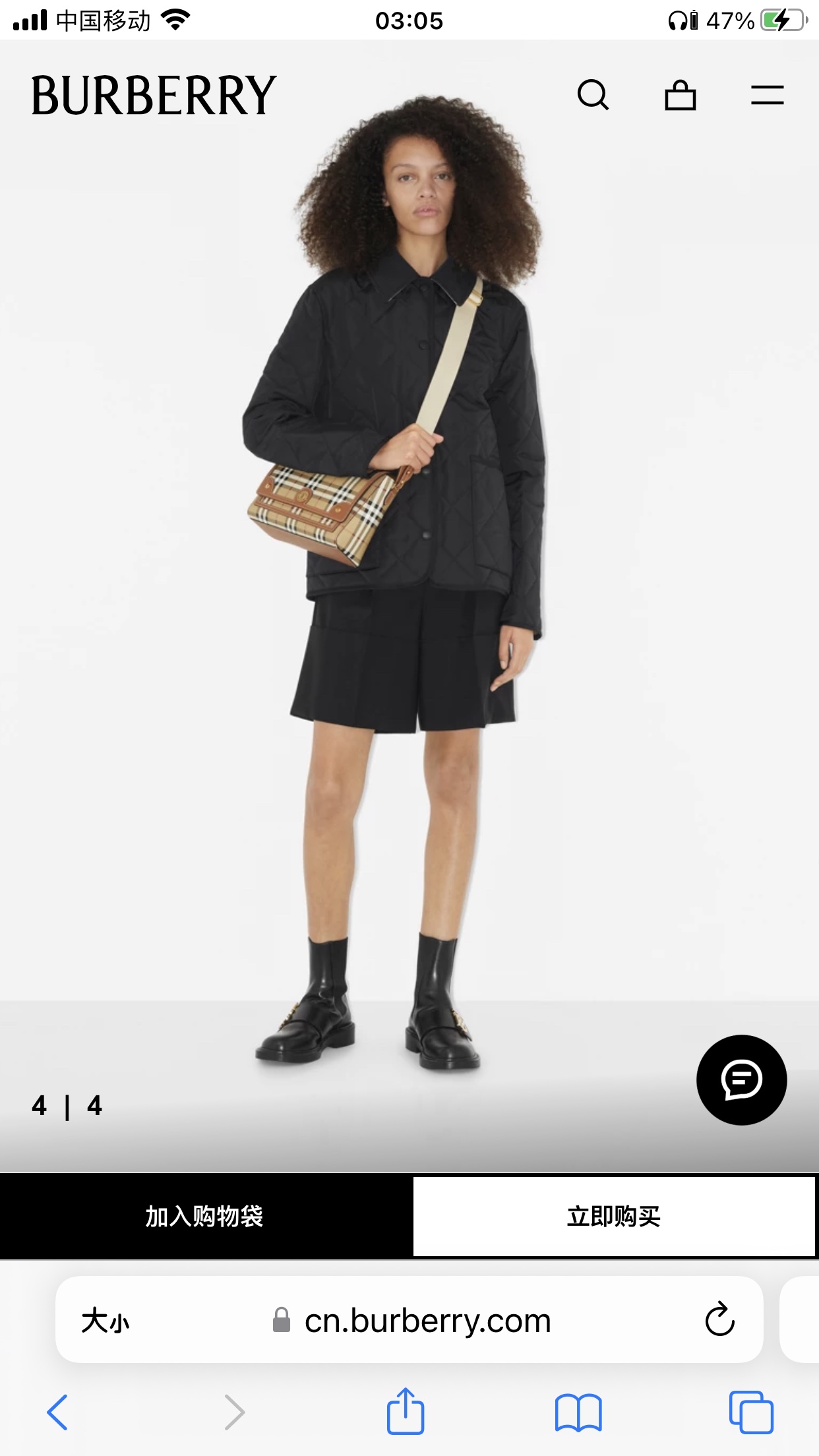
Task: Tap the cn.burberry.com address field
Action: (427, 1321)
